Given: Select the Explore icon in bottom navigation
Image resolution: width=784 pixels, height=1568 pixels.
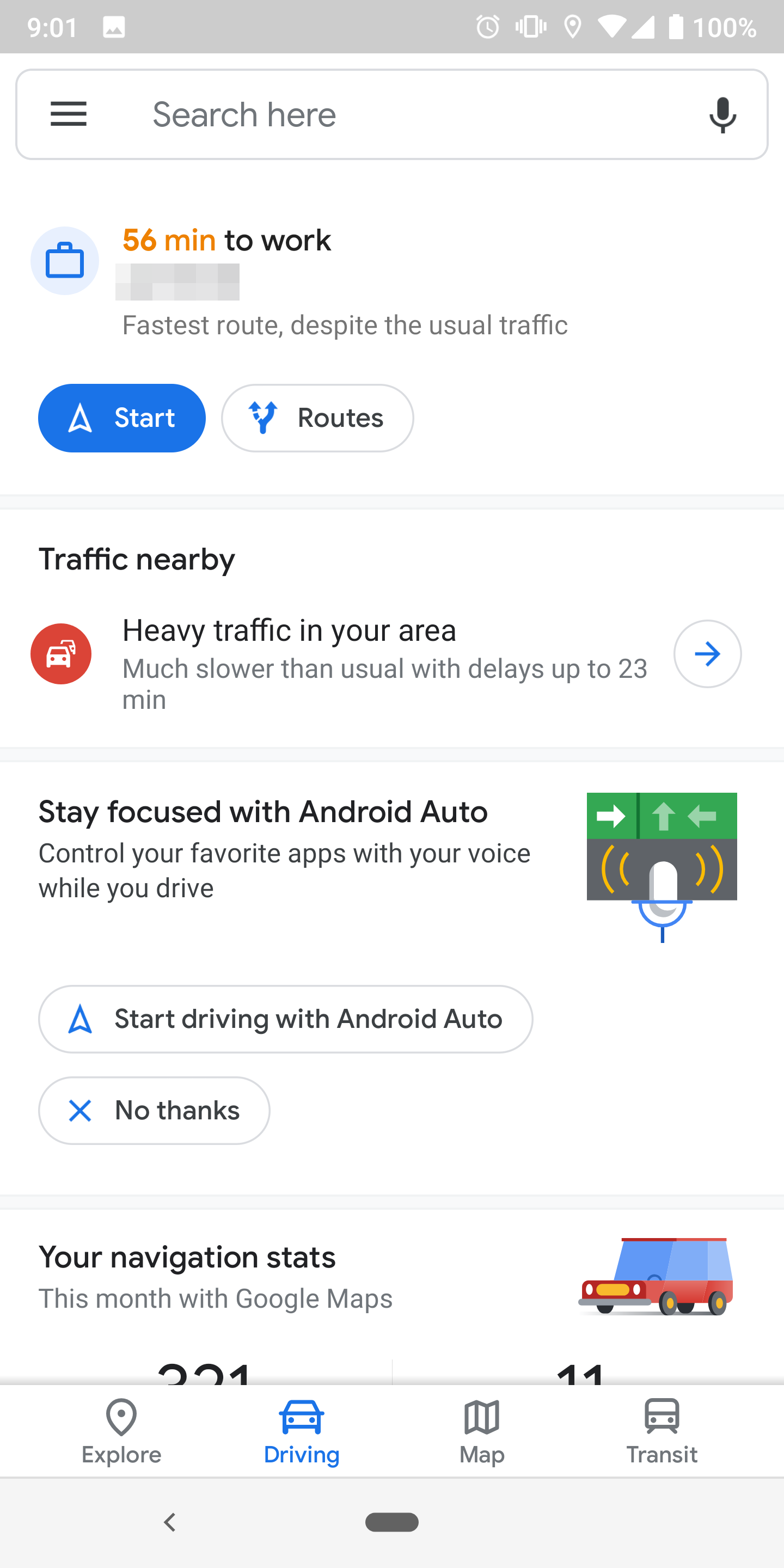Looking at the screenshot, I should click(120, 1418).
